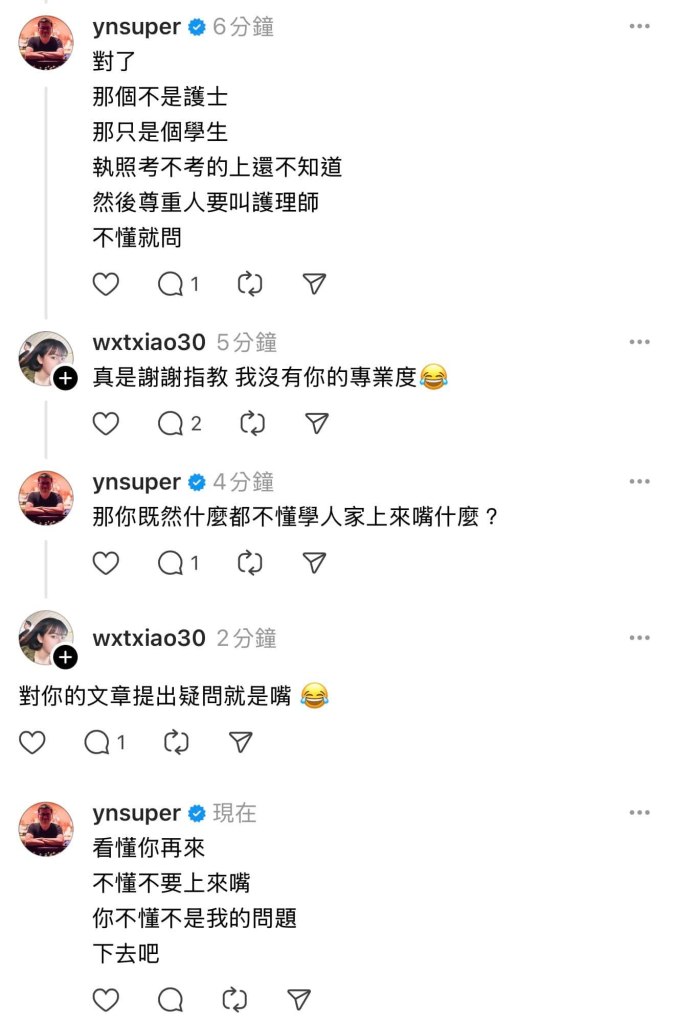Open overflow menu on wxtxiao30's 2分鐘 comment

[x=640, y=638]
